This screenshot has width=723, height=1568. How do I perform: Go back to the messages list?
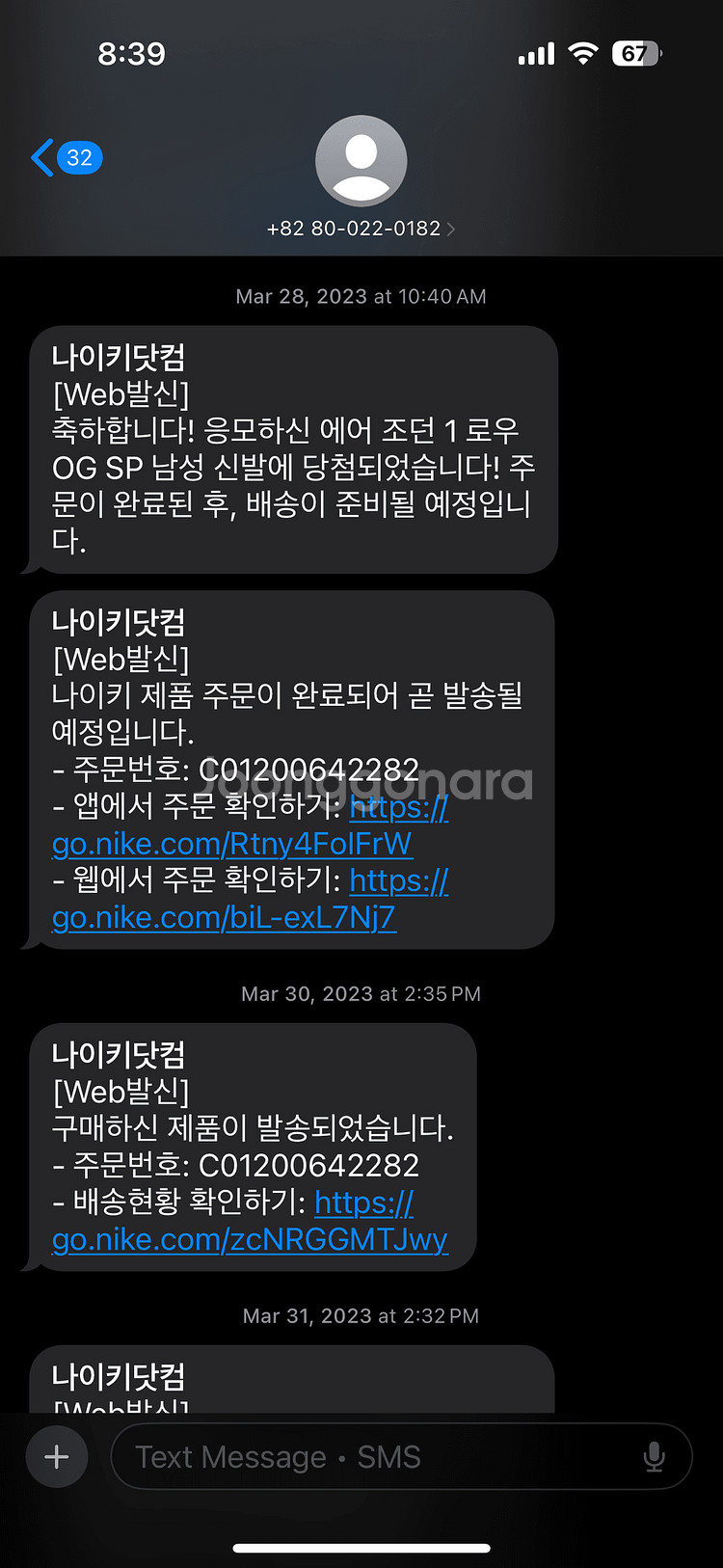64,158
